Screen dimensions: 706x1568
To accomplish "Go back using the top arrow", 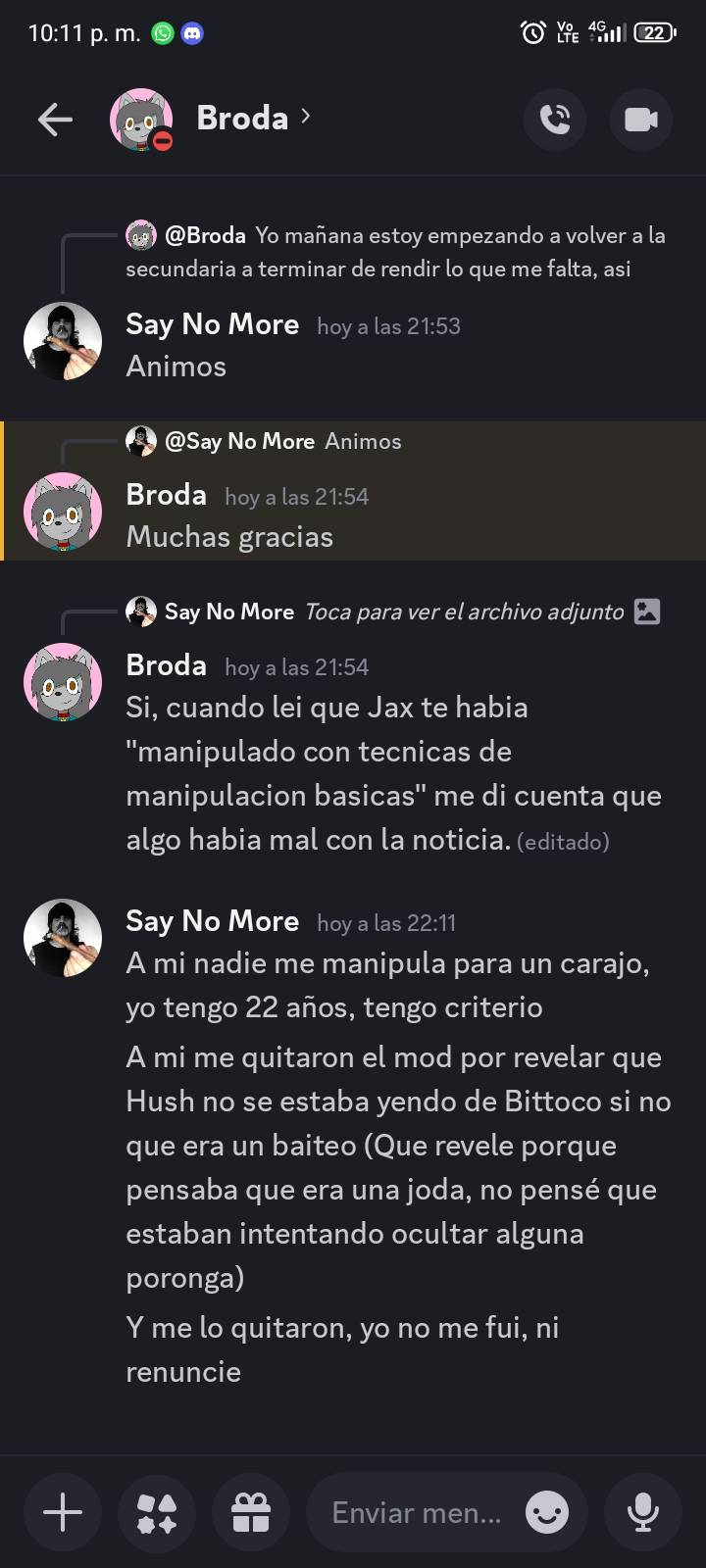I will (x=55, y=120).
